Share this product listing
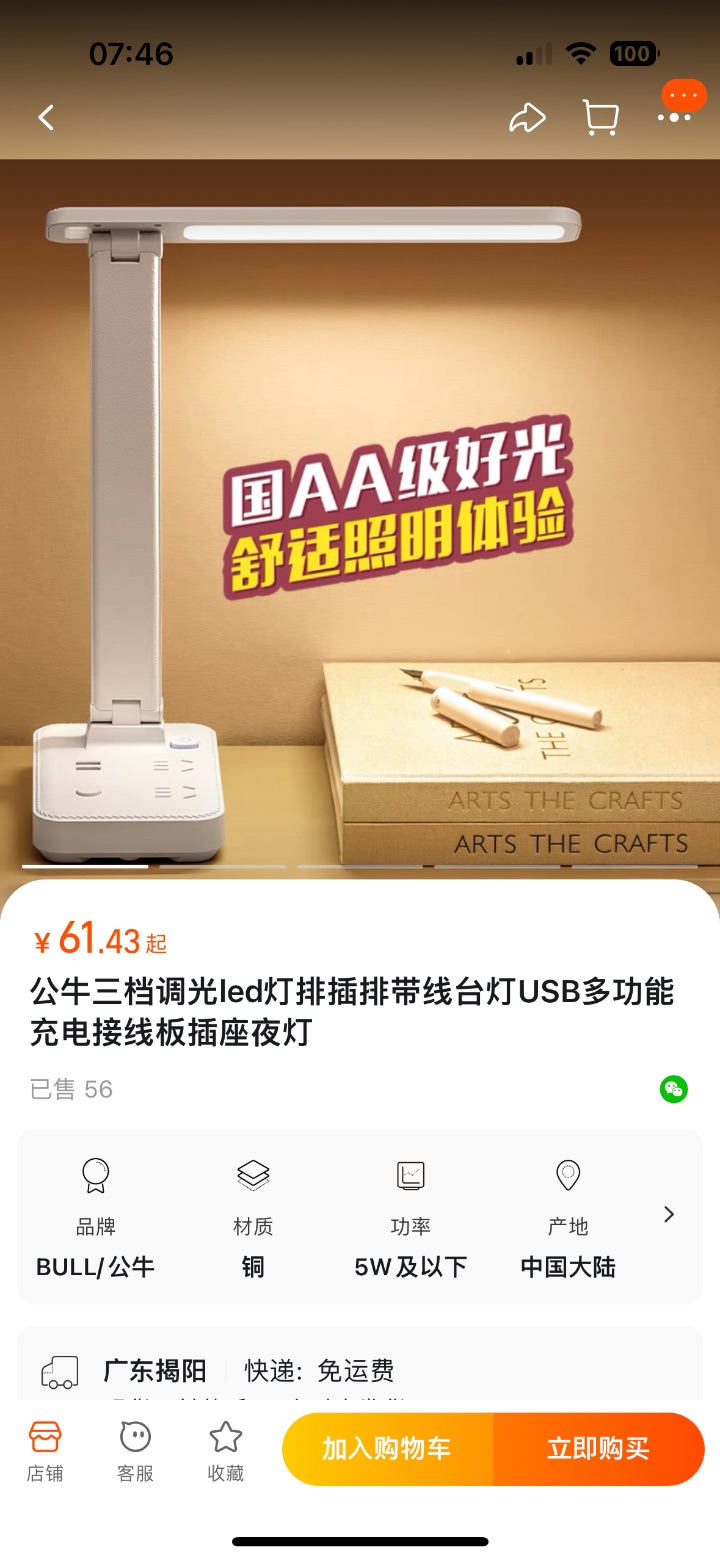This screenshot has width=720, height=1561. pos(527,118)
